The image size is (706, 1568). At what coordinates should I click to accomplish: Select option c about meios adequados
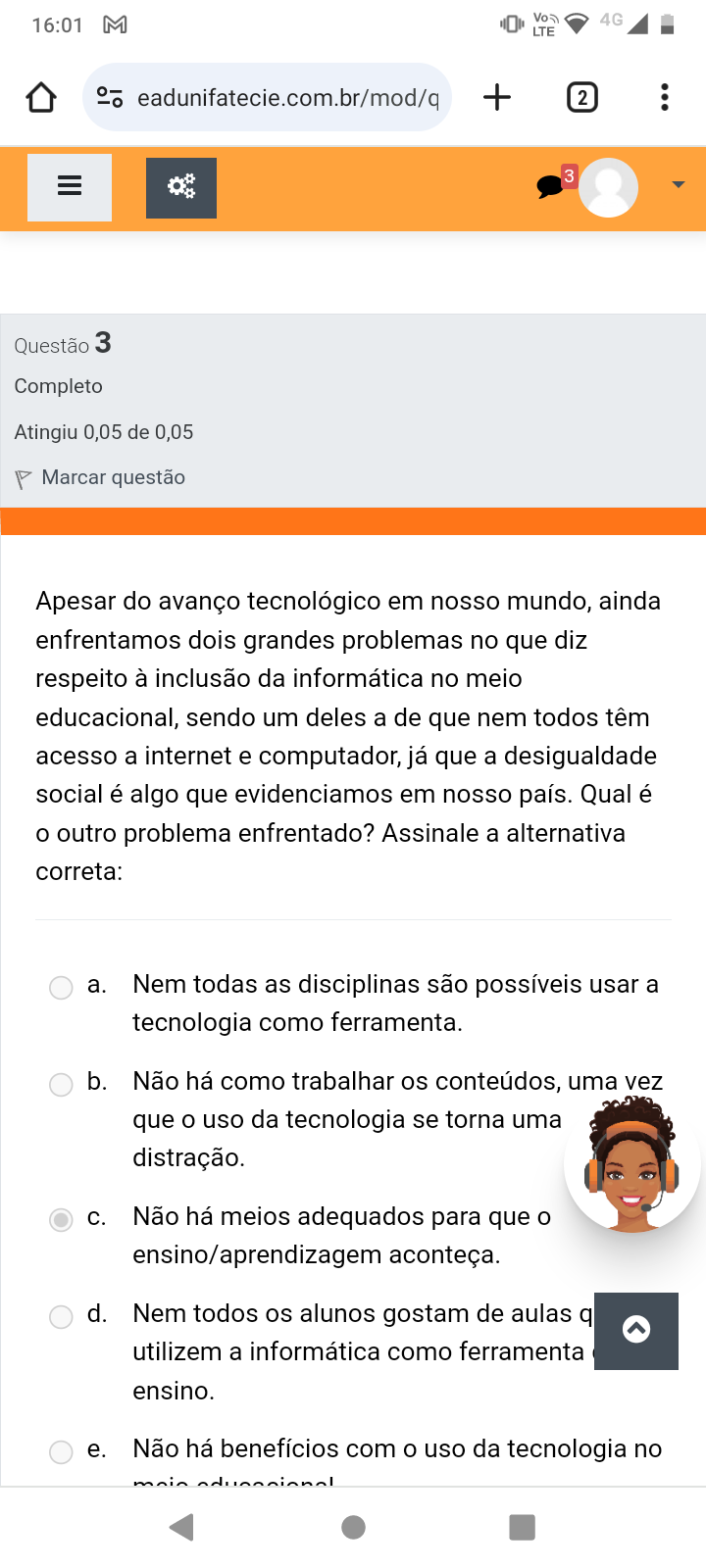click(x=61, y=1220)
